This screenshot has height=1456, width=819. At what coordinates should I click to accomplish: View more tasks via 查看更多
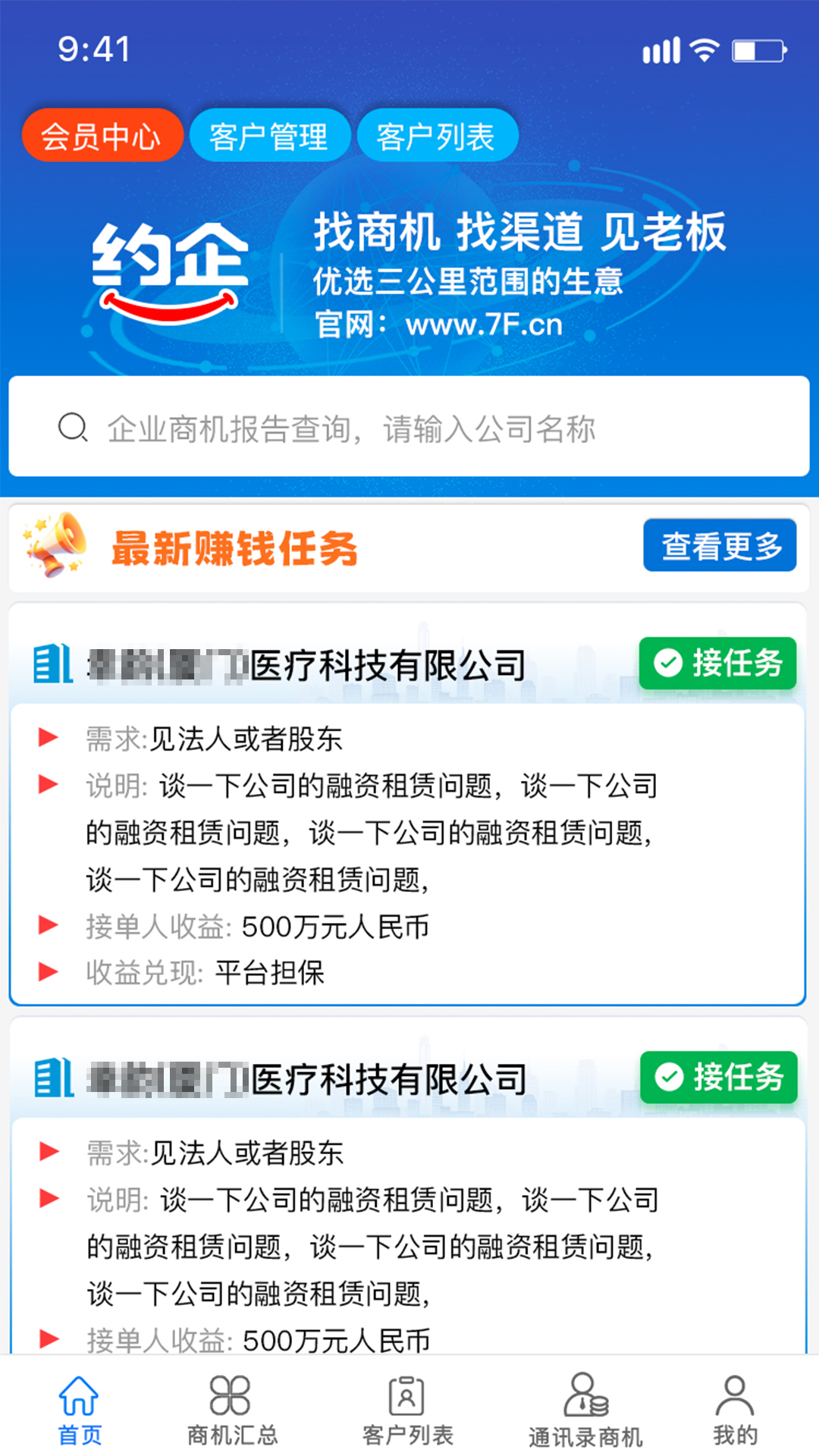pos(719,545)
